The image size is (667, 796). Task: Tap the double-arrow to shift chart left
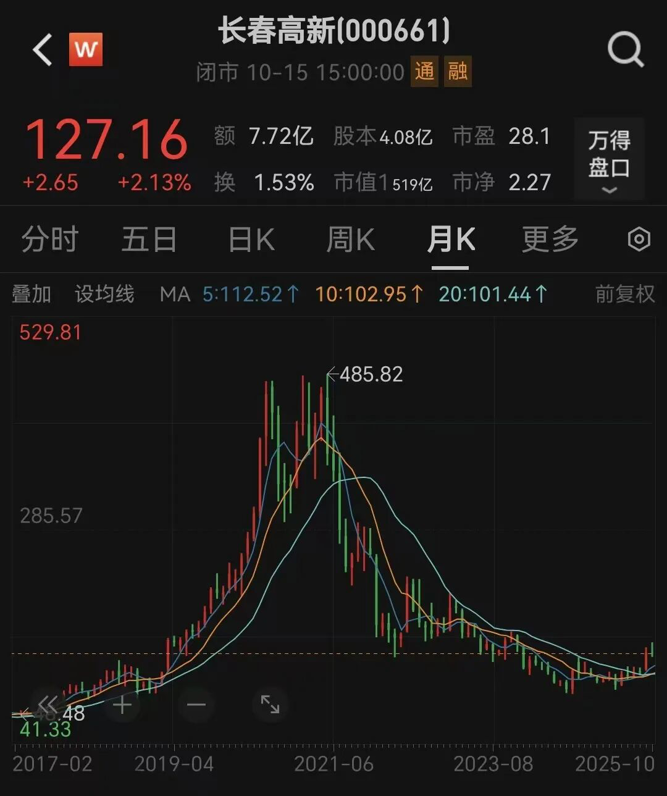coord(48,704)
